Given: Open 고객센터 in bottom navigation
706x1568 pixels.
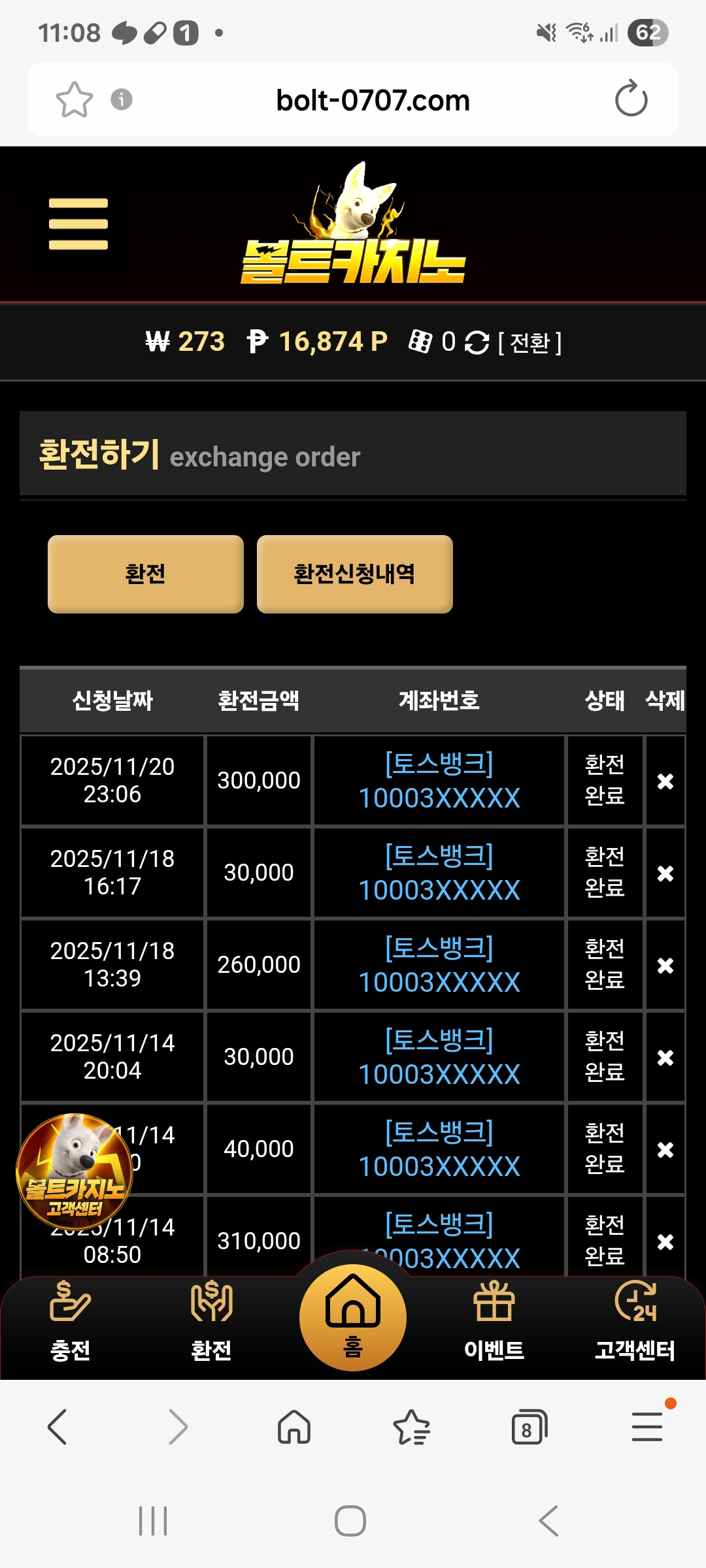Looking at the screenshot, I should 635,1321.
